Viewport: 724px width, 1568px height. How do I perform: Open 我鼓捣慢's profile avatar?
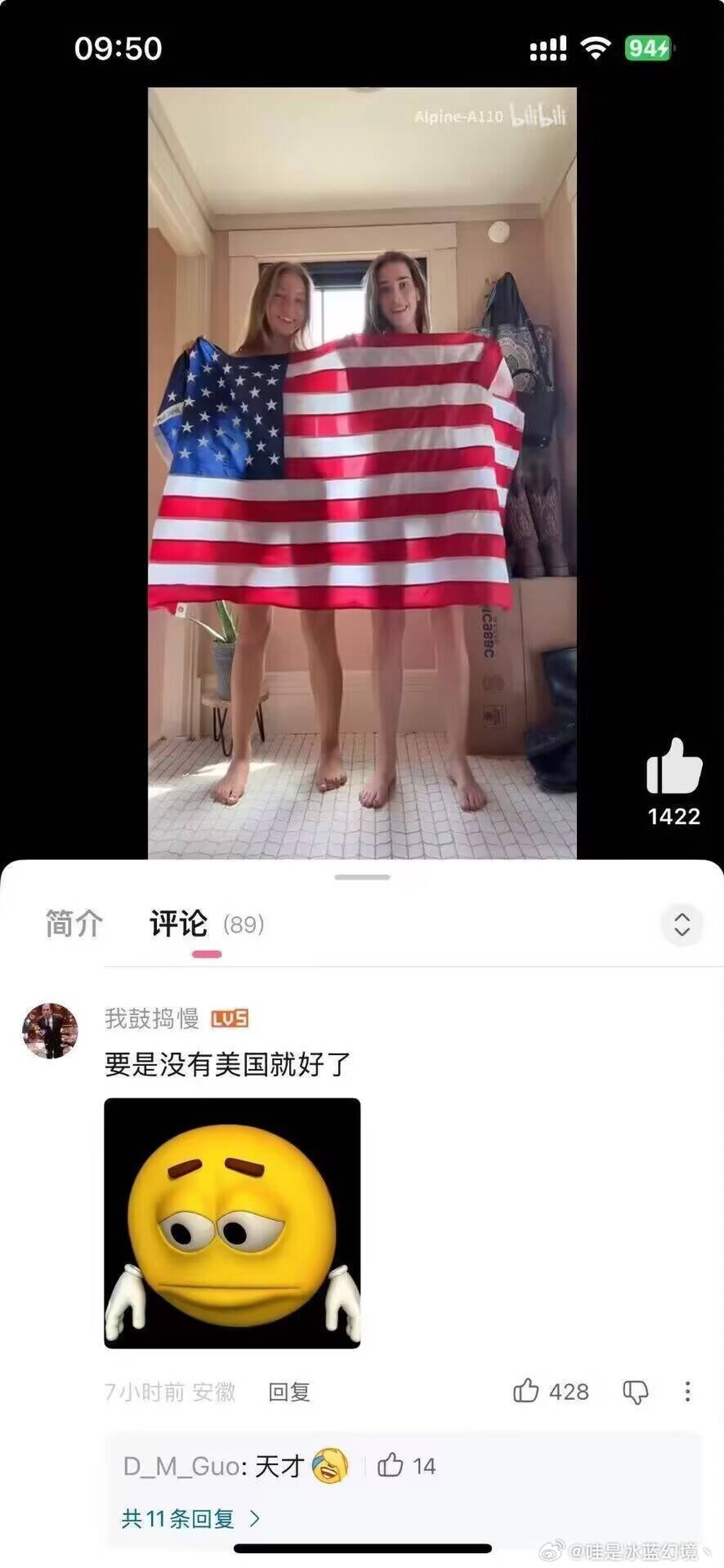[49, 1030]
